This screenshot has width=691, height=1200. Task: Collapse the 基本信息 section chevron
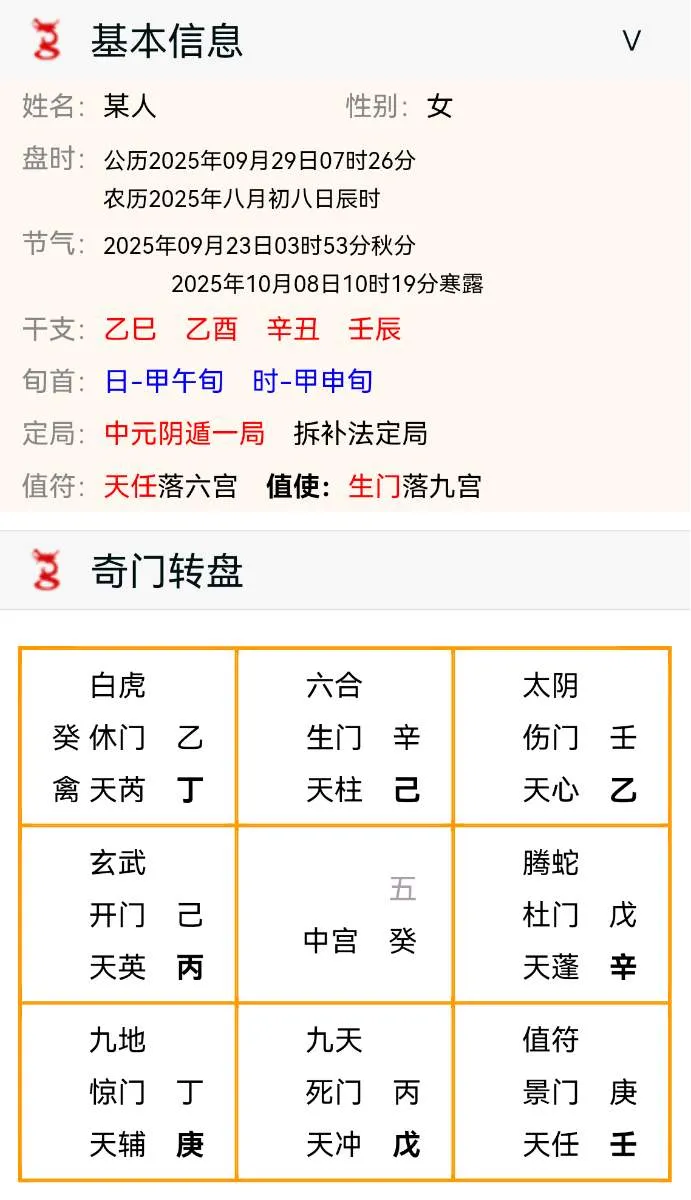pyautogui.click(x=631, y=41)
